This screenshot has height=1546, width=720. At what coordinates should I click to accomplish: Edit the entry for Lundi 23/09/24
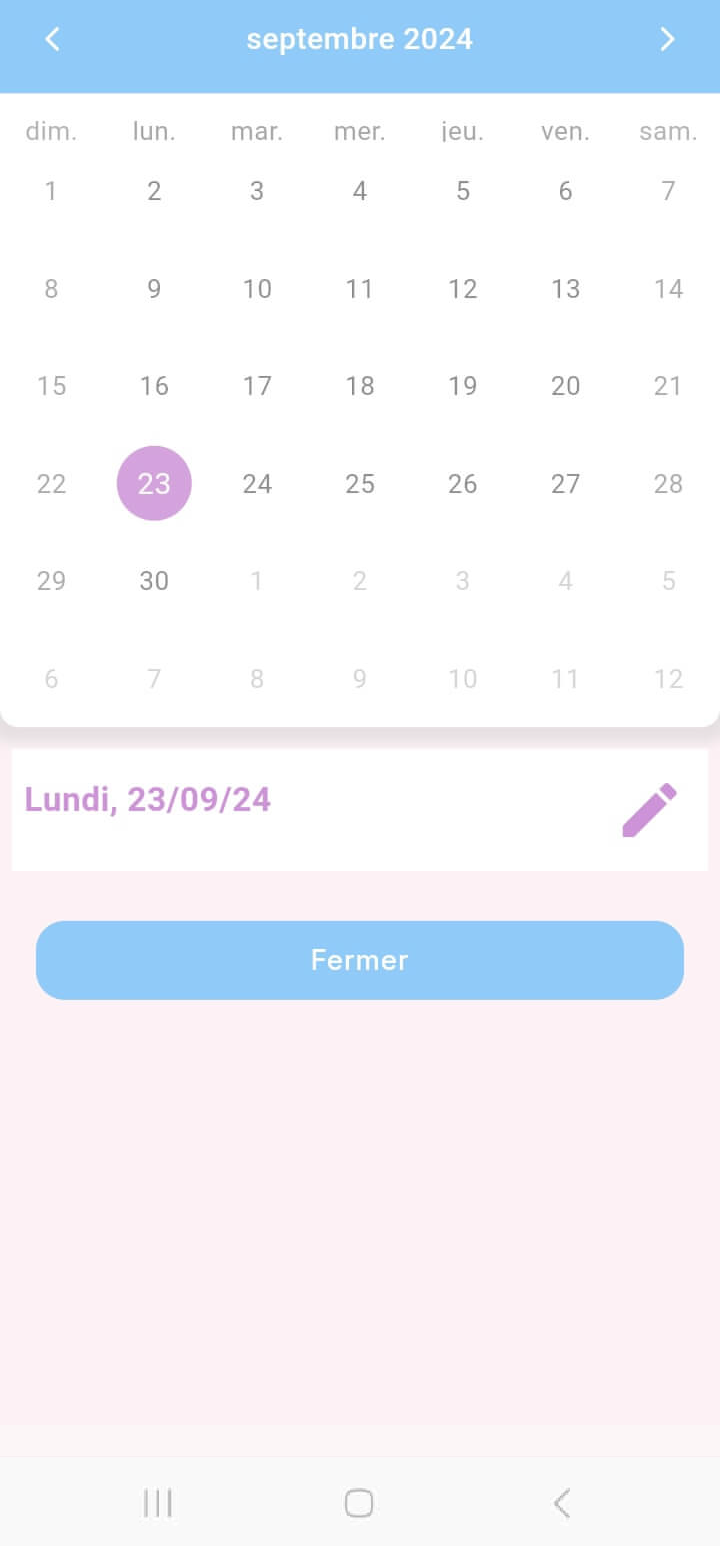point(649,810)
